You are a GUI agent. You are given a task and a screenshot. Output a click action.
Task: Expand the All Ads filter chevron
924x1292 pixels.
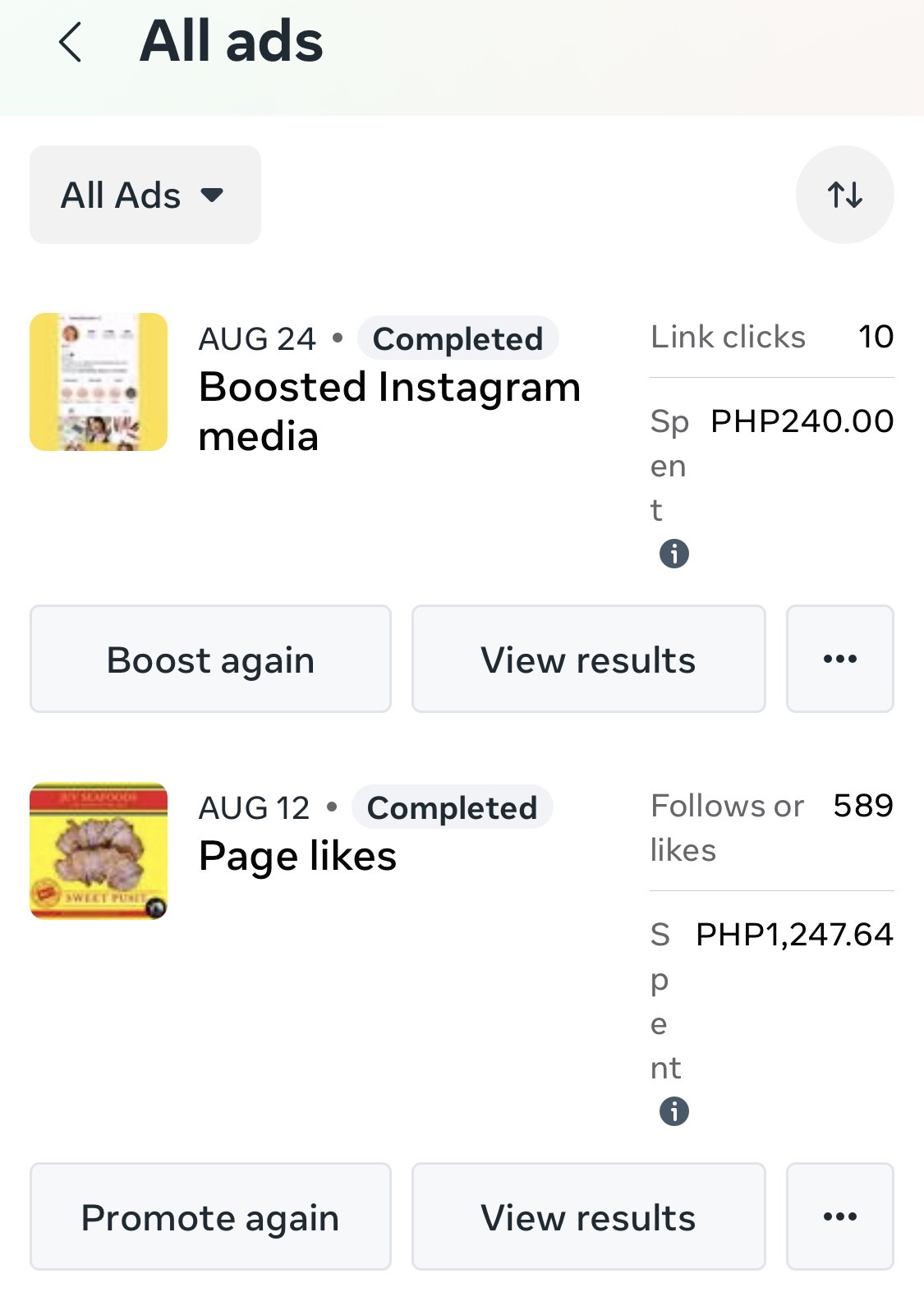[213, 195]
